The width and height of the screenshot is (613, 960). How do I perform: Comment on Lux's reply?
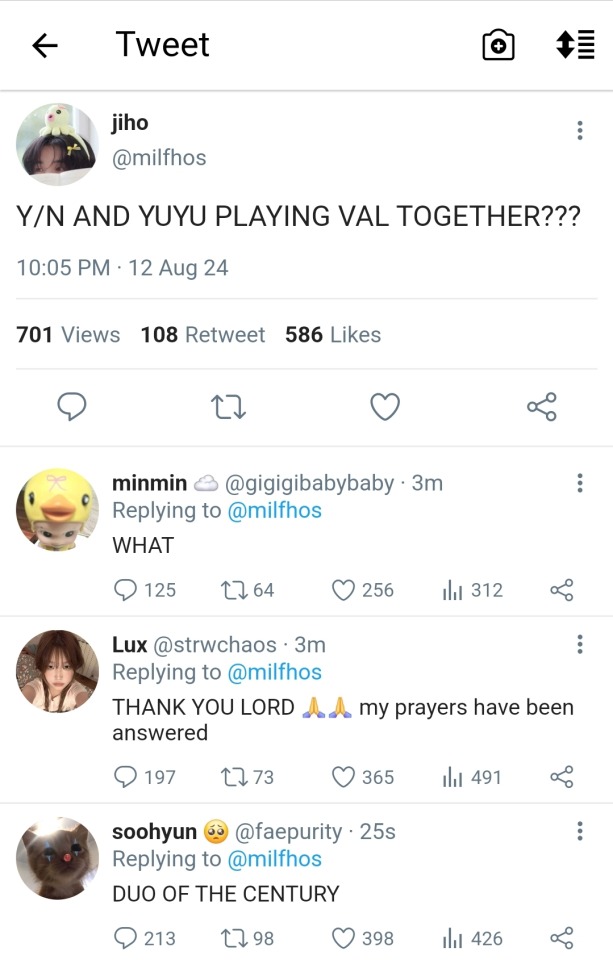[126, 777]
